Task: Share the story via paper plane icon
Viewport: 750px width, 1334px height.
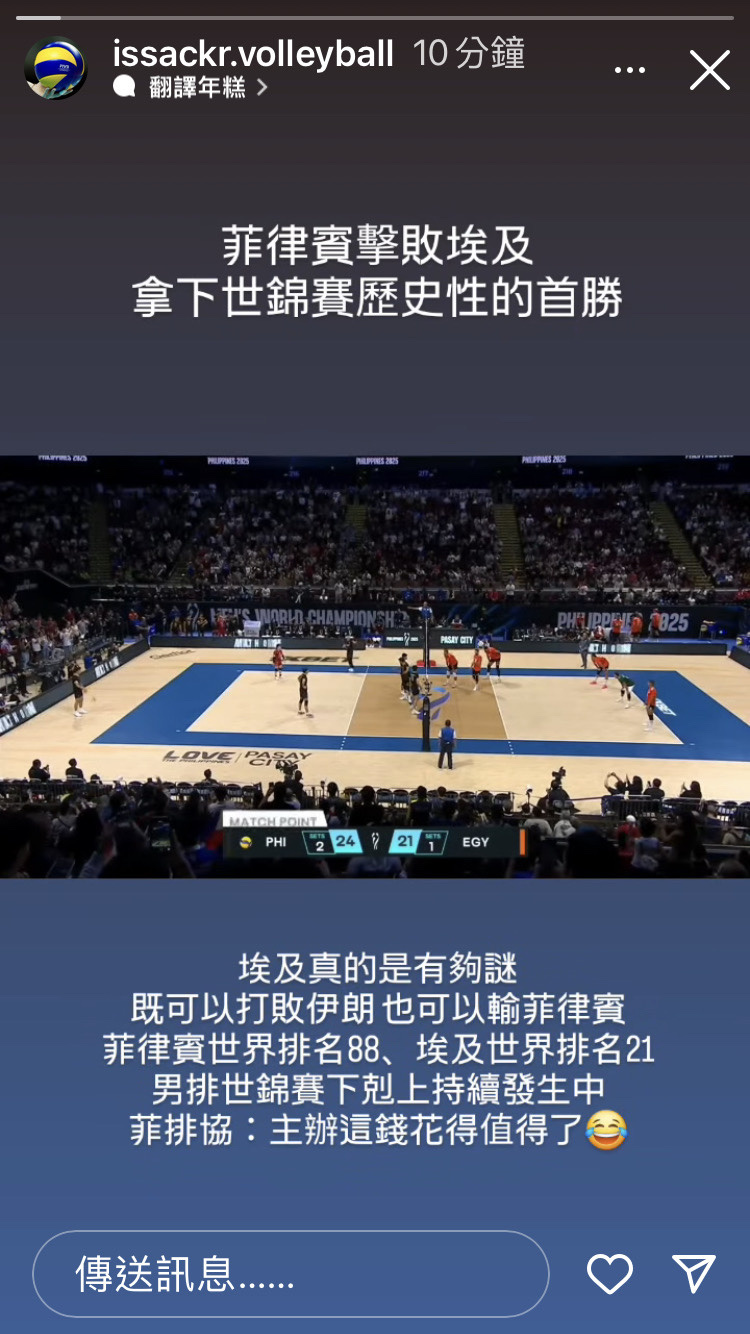Action: click(x=693, y=1274)
